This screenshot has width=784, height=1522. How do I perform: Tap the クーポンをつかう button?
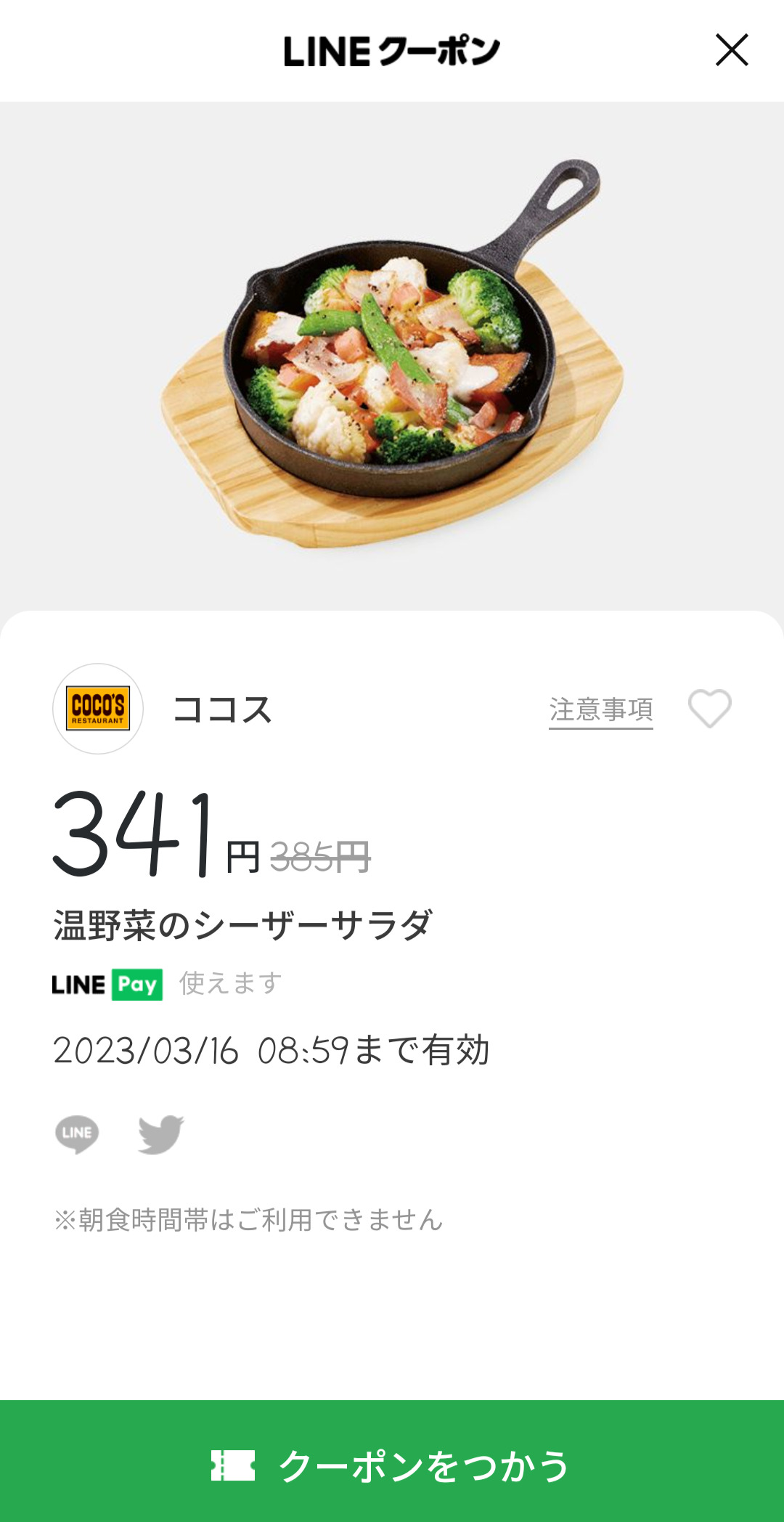[x=392, y=1464]
